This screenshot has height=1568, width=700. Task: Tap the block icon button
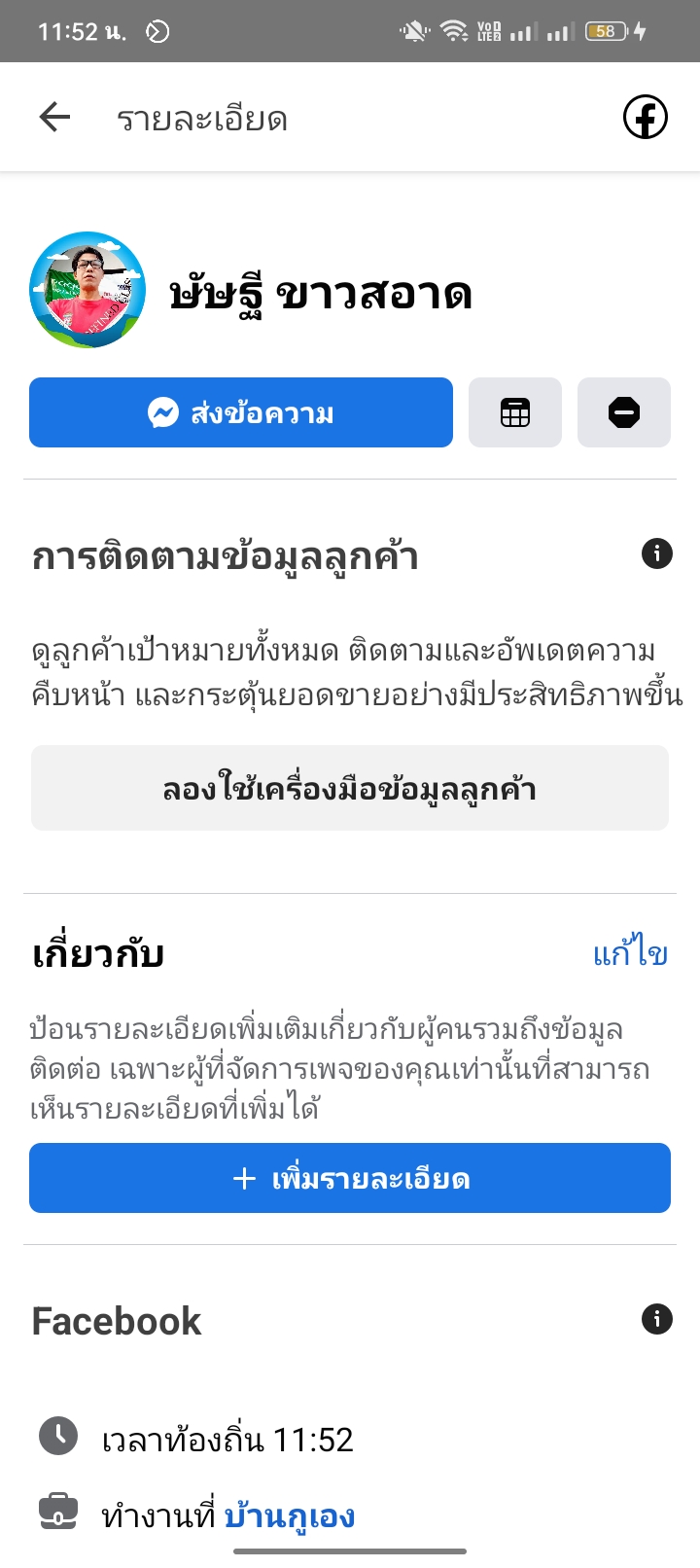click(623, 412)
